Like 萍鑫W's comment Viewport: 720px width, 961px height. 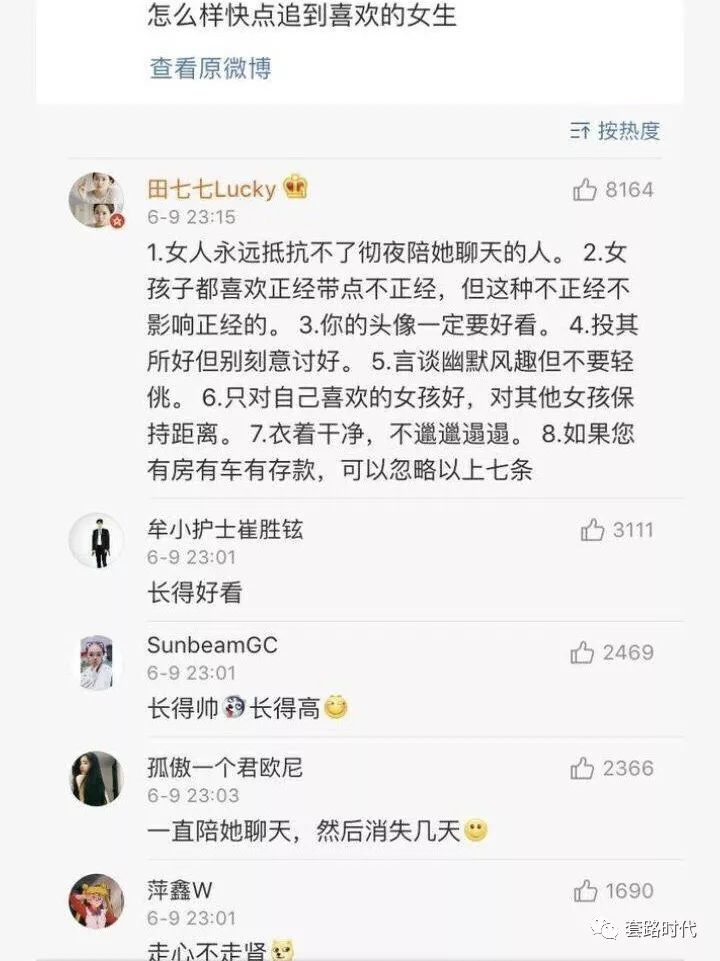pos(585,891)
